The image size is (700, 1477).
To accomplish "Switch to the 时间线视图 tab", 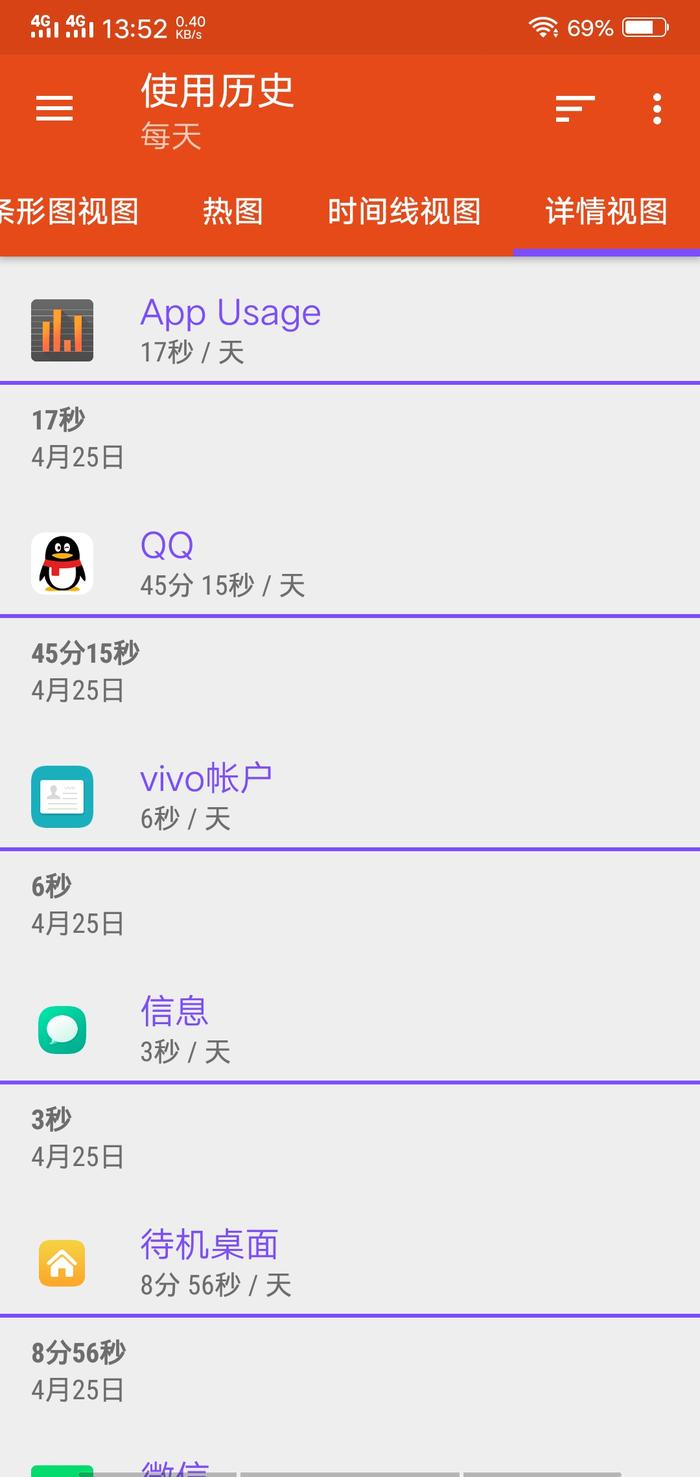I will pos(404,211).
